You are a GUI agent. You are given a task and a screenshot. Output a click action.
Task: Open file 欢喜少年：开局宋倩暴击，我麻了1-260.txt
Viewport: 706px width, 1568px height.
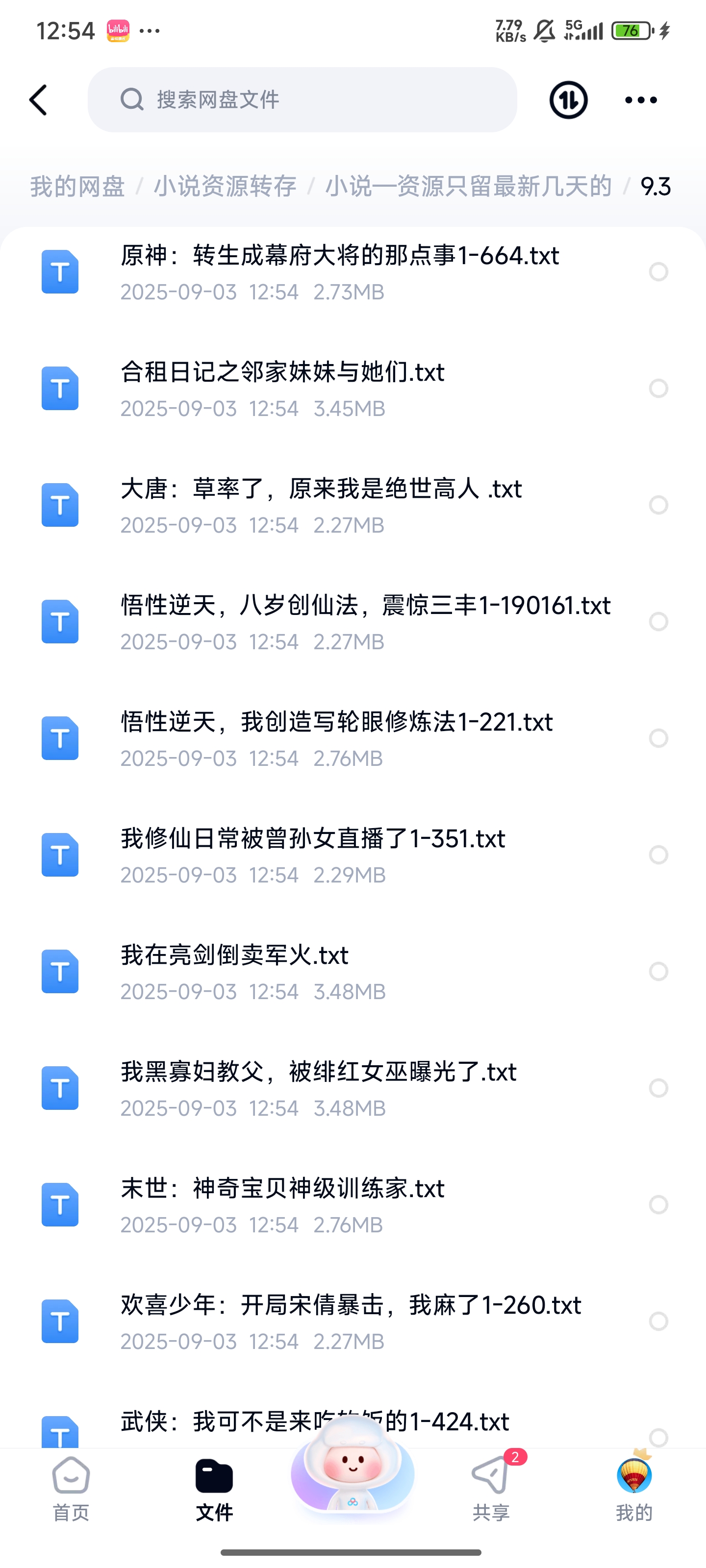350,1321
